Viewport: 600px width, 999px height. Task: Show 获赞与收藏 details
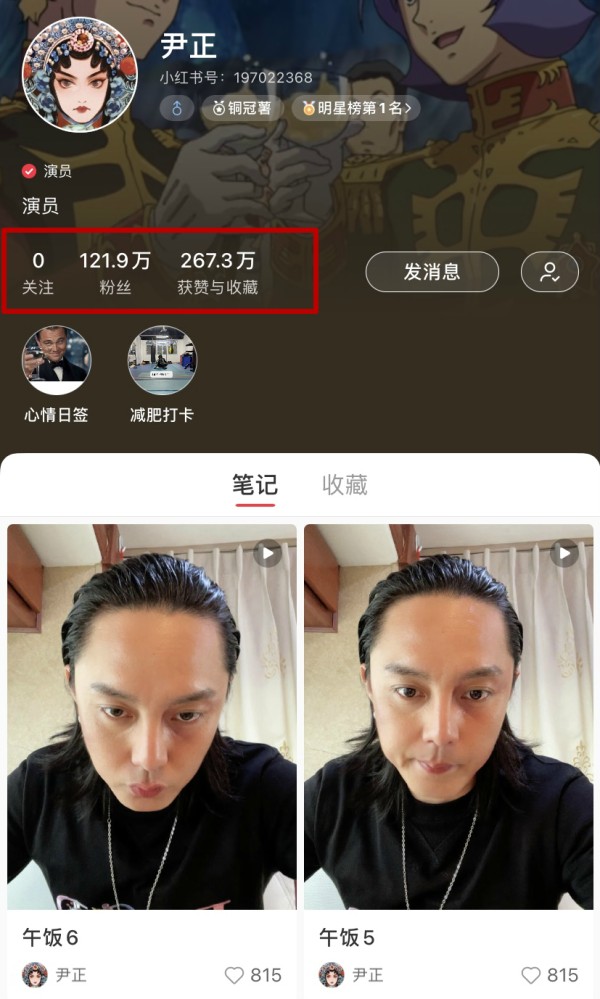pos(218,272)
